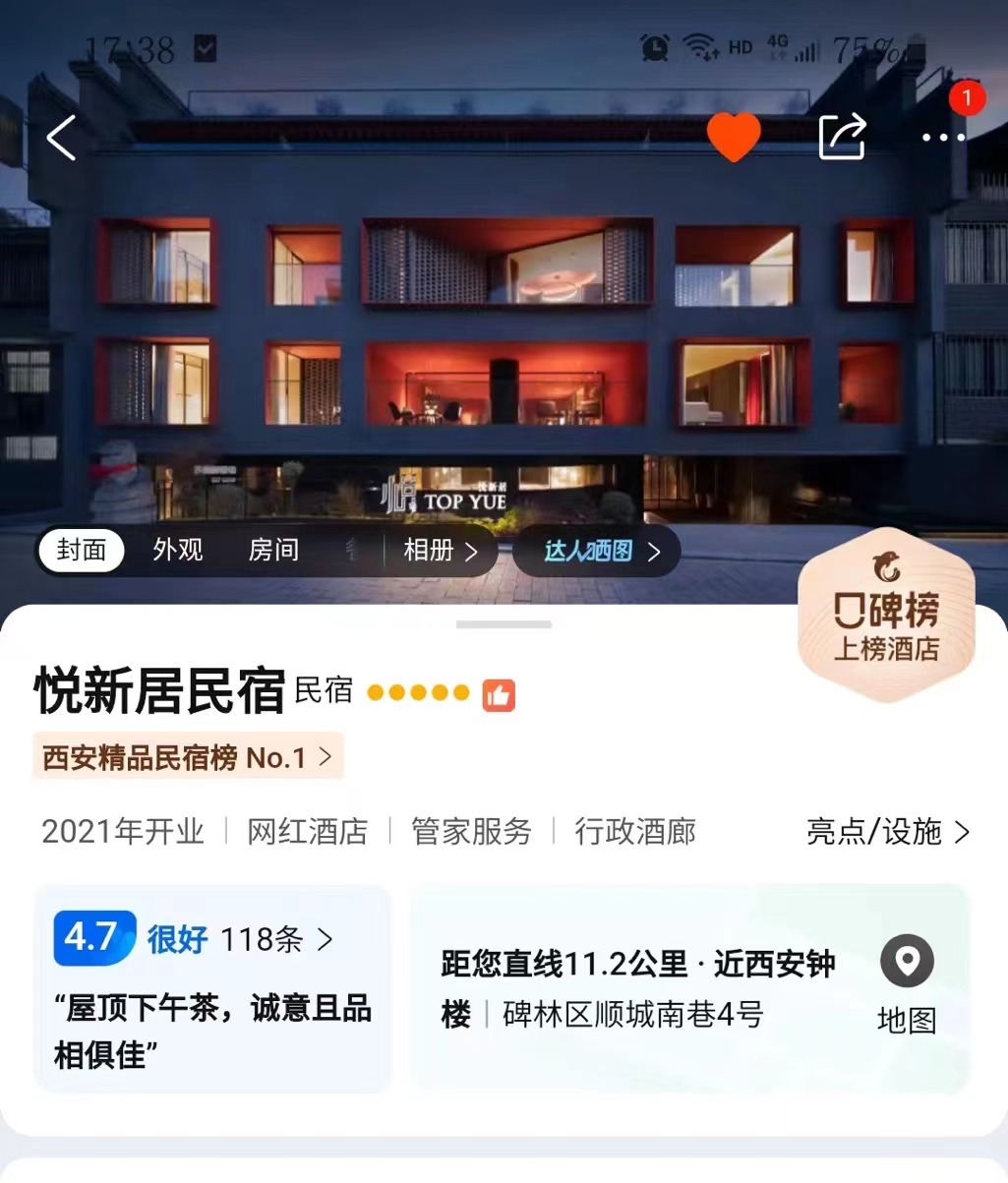Open the three-dot overflow menu
1008x1183 pixels.
click(x=942, y=138)
